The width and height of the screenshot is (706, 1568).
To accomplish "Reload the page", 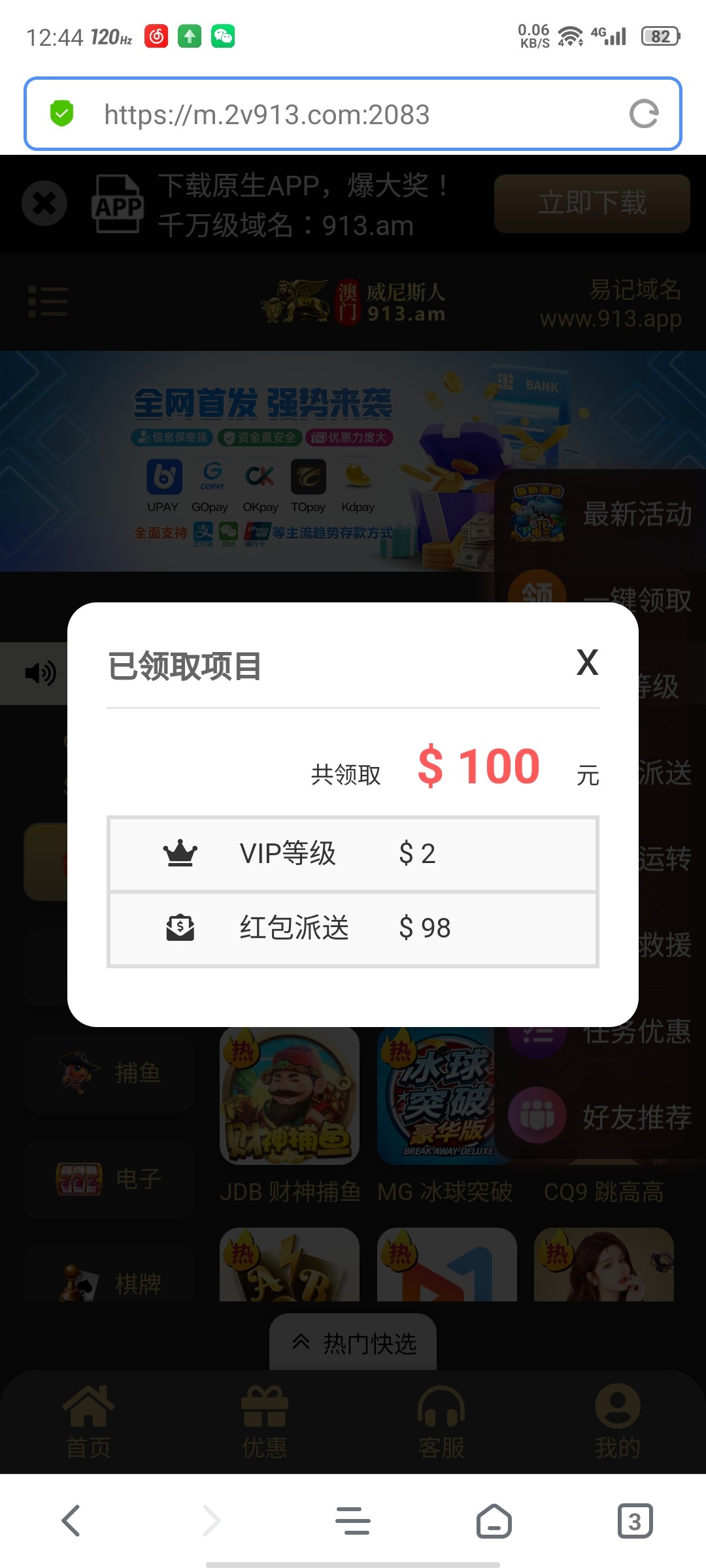I will pos(643,114).
